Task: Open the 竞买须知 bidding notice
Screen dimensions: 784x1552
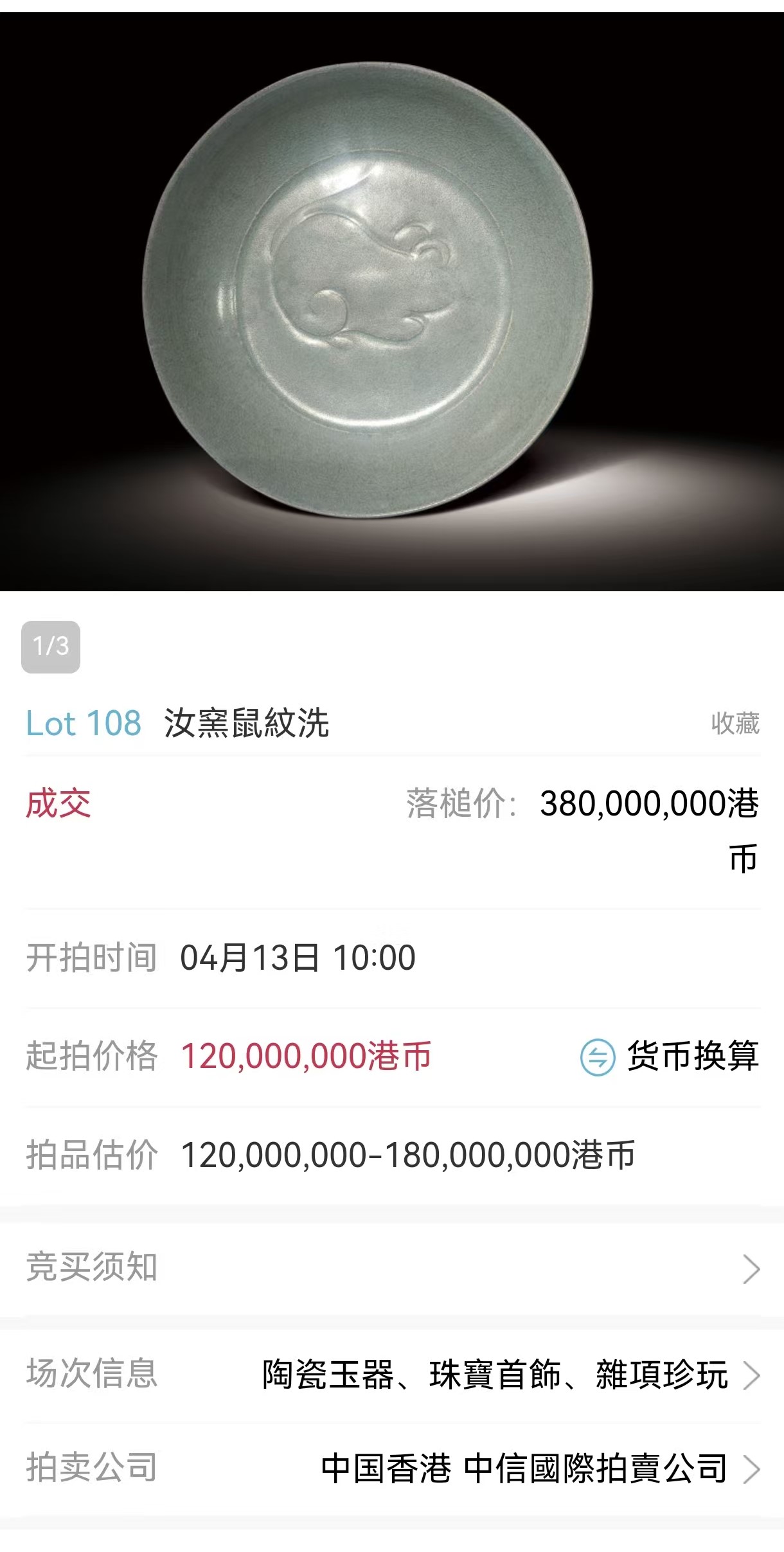Action: [x=392, y=1267]
